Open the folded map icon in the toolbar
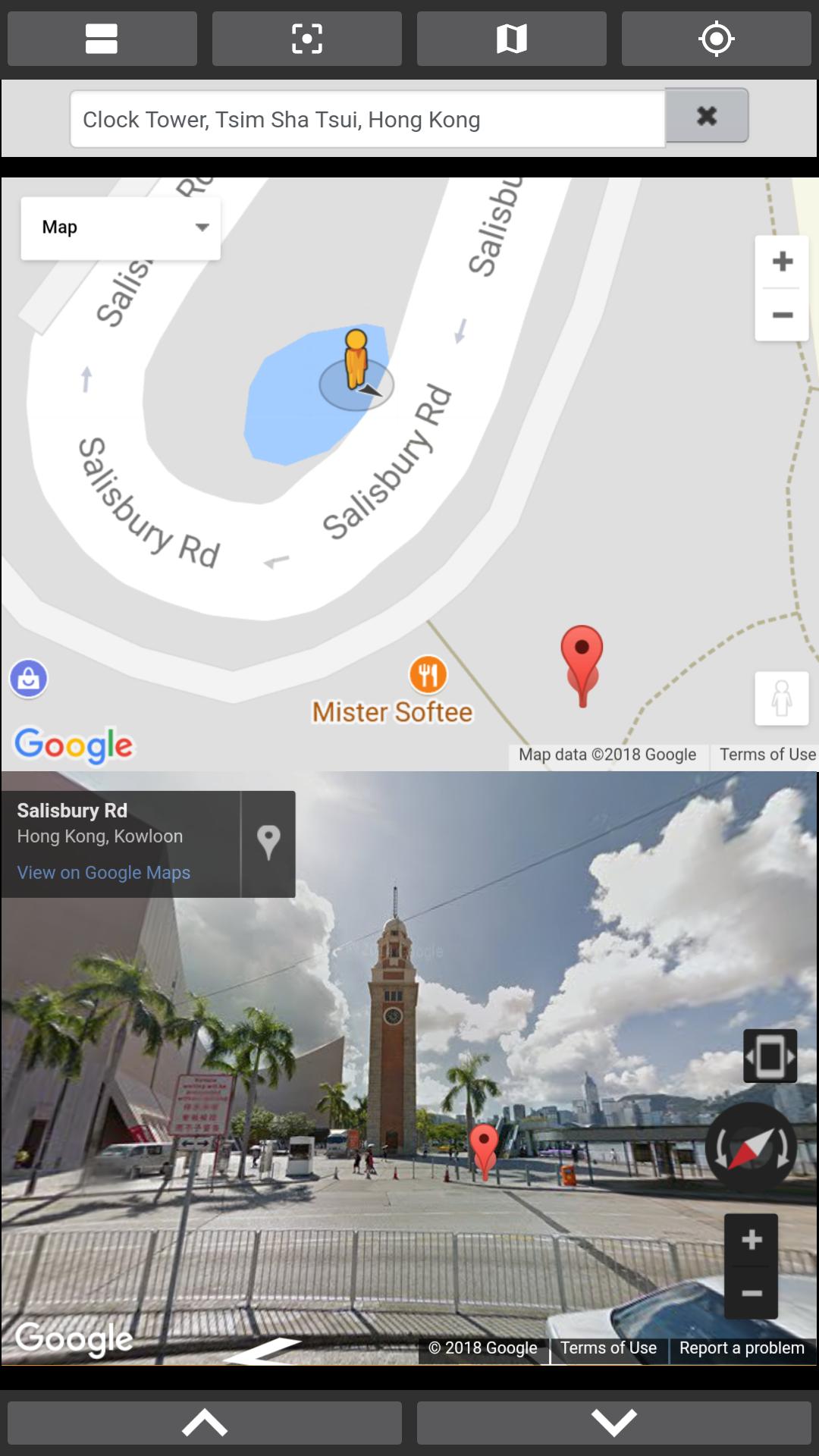Viewport: 819px width, 1456px height. [x=511, y=38]
